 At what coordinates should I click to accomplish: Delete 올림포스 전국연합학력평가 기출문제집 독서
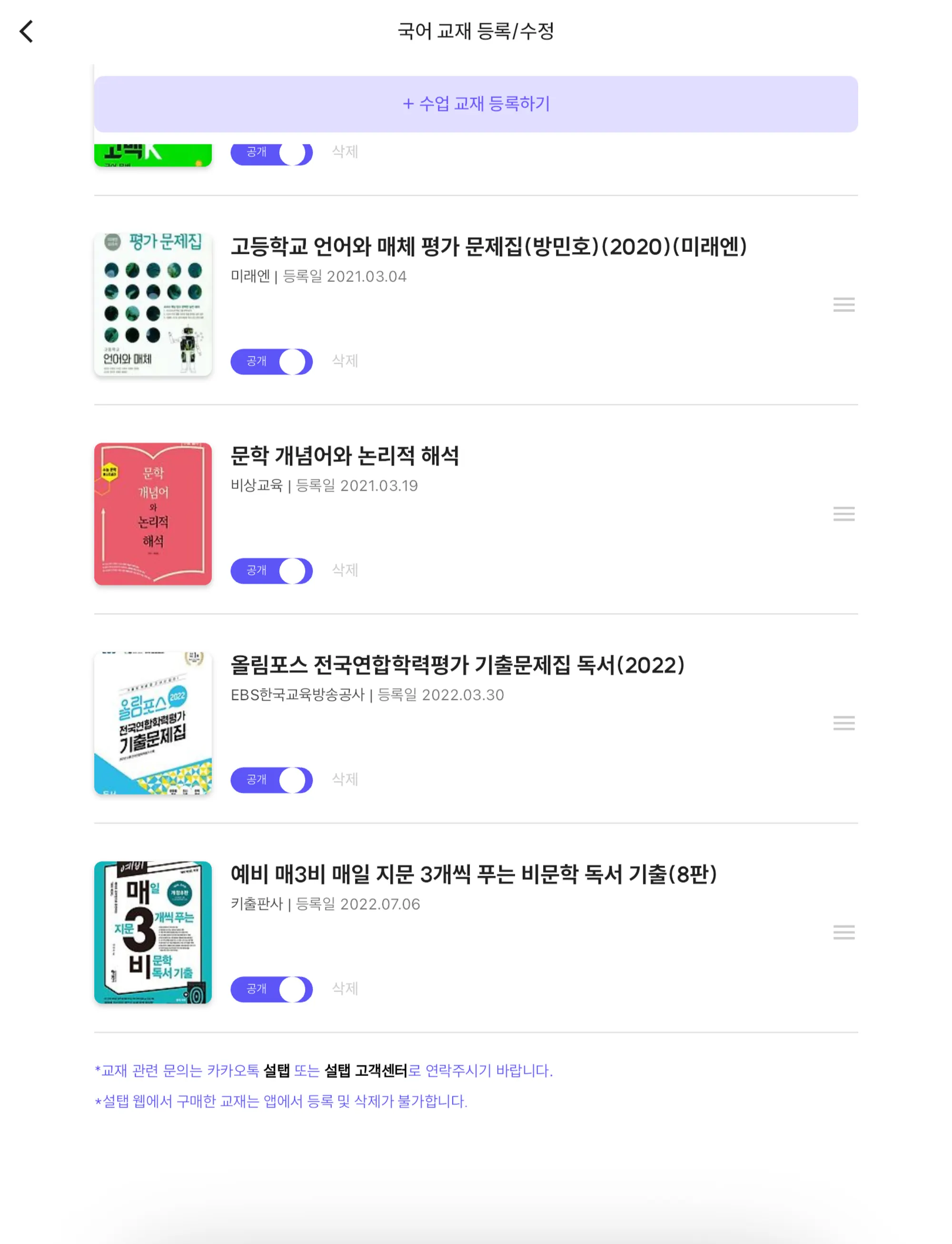(x=345, y=779)
